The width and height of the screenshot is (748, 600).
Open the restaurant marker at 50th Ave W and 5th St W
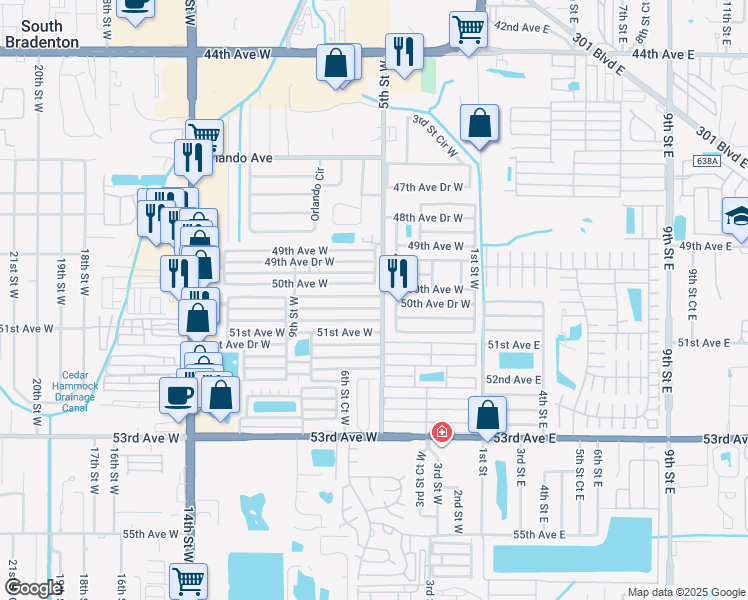click(x=398, y=272)
